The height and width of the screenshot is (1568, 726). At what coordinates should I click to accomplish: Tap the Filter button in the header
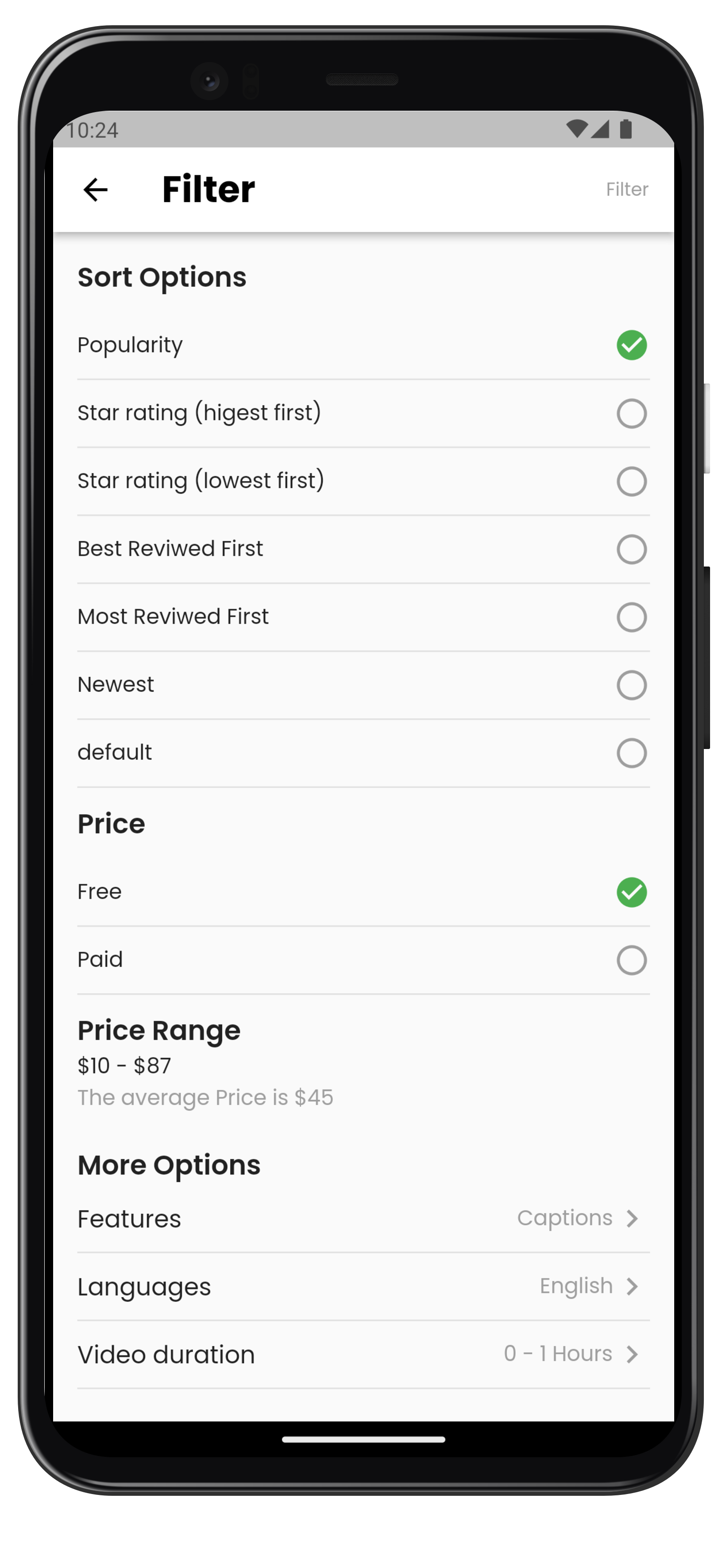click(x=627, y=189)
